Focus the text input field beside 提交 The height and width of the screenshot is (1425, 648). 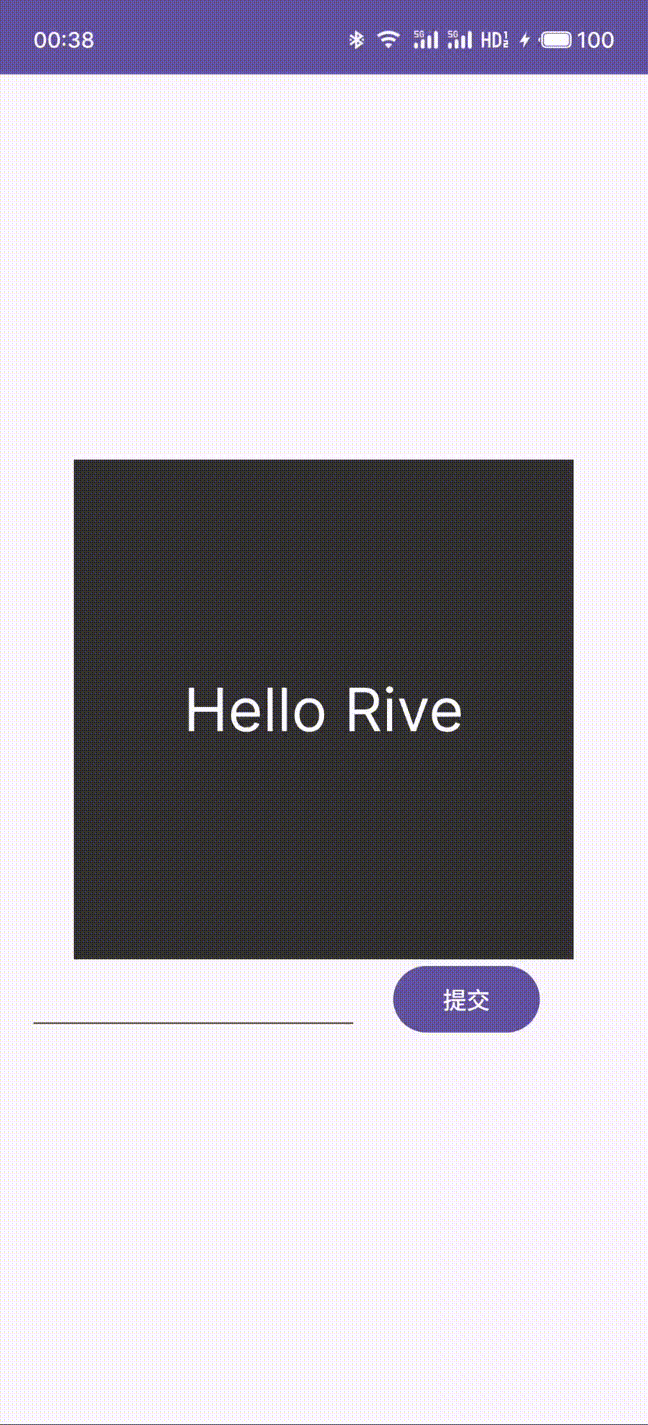[193, 1002]
